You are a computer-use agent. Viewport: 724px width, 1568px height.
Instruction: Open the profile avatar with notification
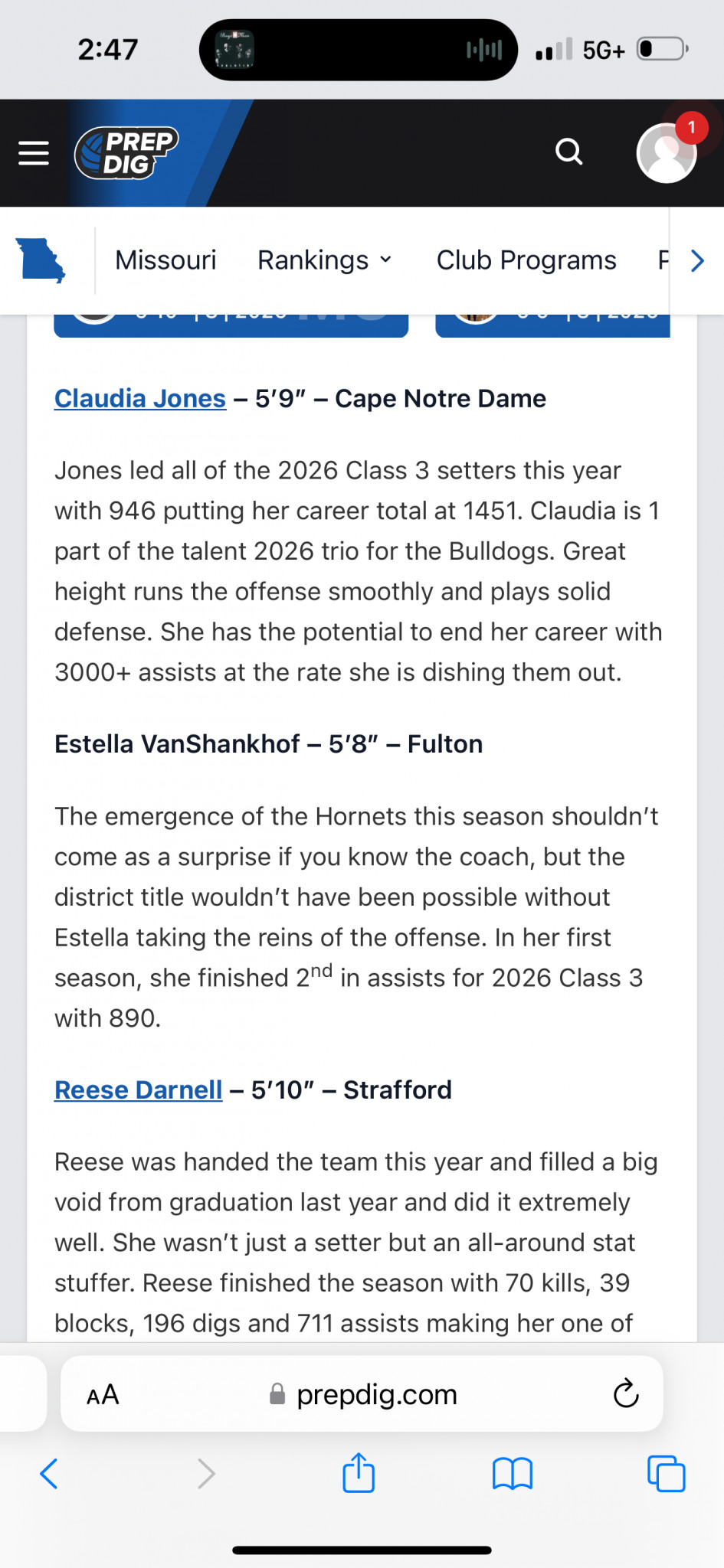click(x=667, y=152)
